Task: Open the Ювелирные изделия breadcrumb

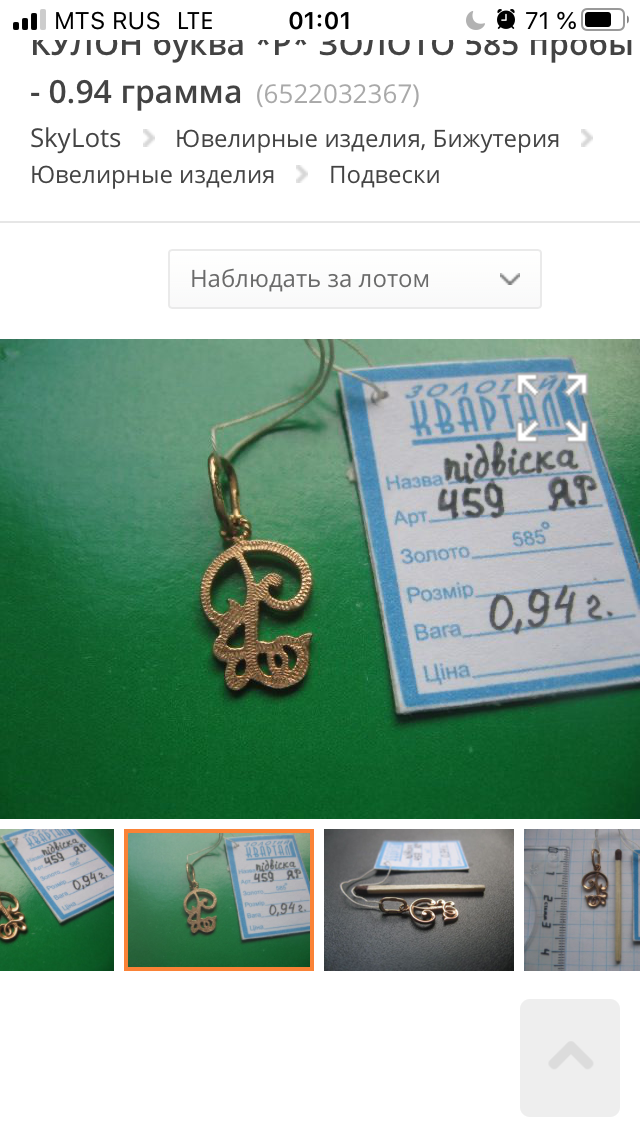Action: click(x=152, y=175)
